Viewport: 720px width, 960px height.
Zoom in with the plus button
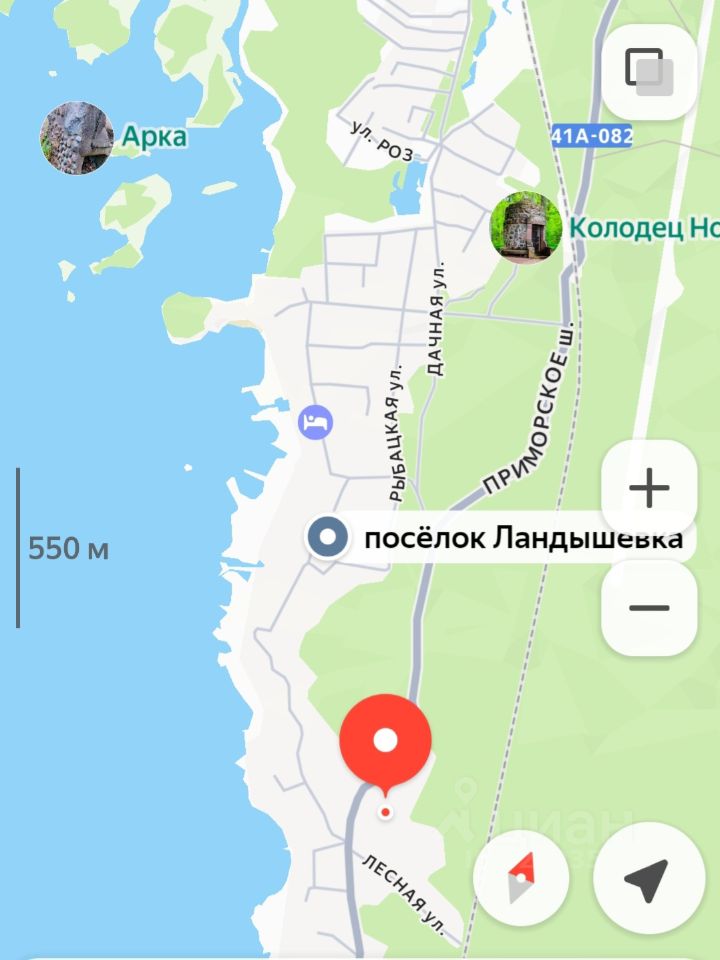click(x=649, y=489)
